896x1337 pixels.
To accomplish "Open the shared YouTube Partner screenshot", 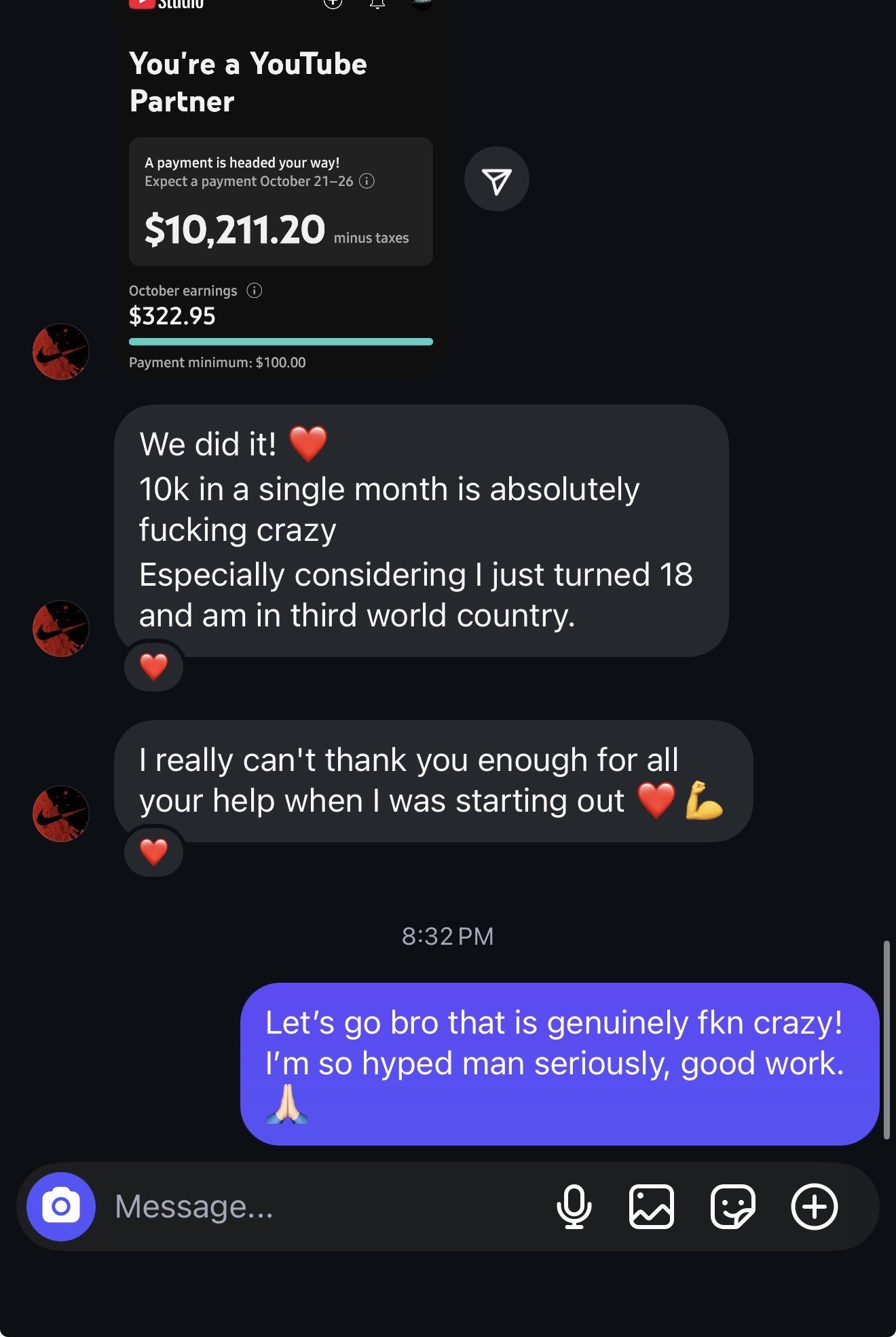I will coord(280,197).
